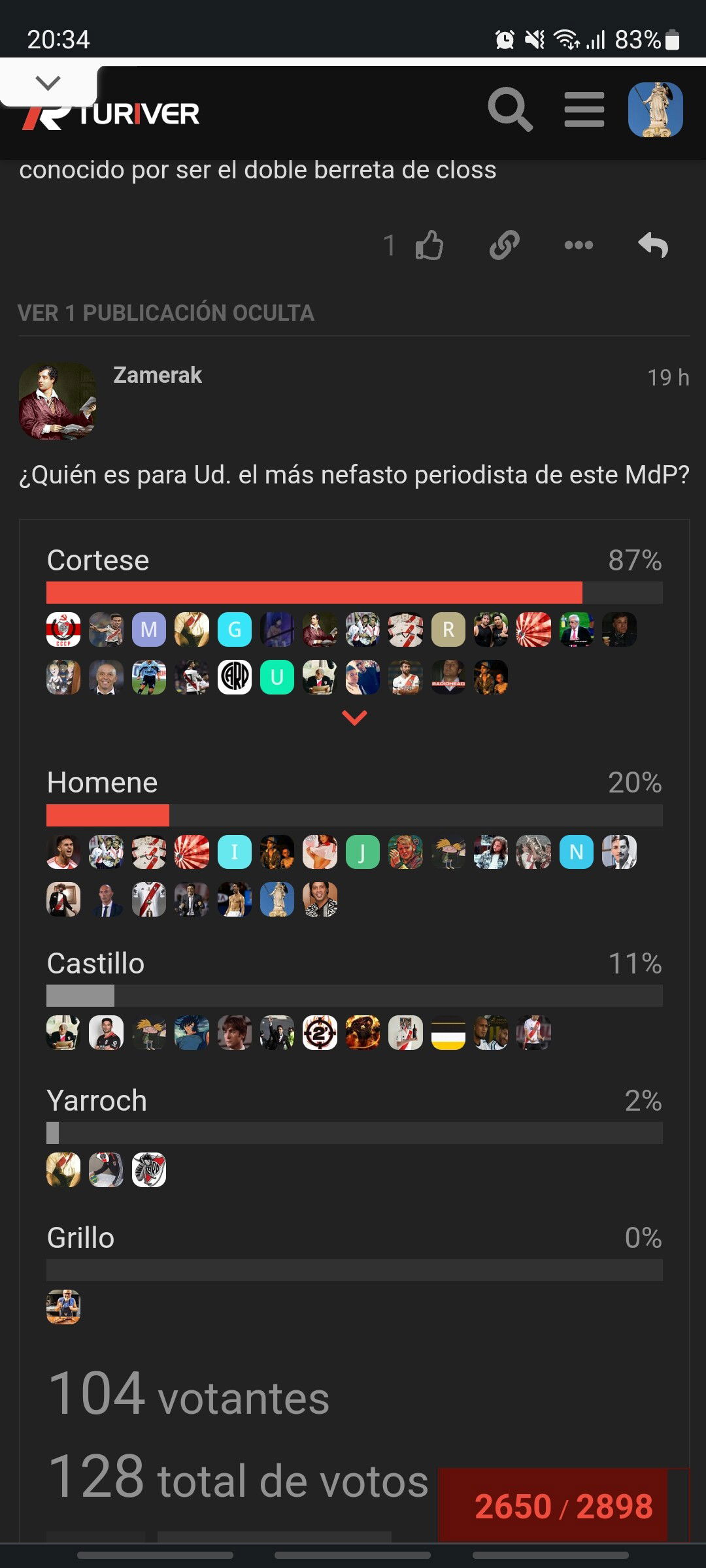The height and width of the screenshot is (1568, 706).
Task: Open your profile avatar in the header
Action: 655,110
